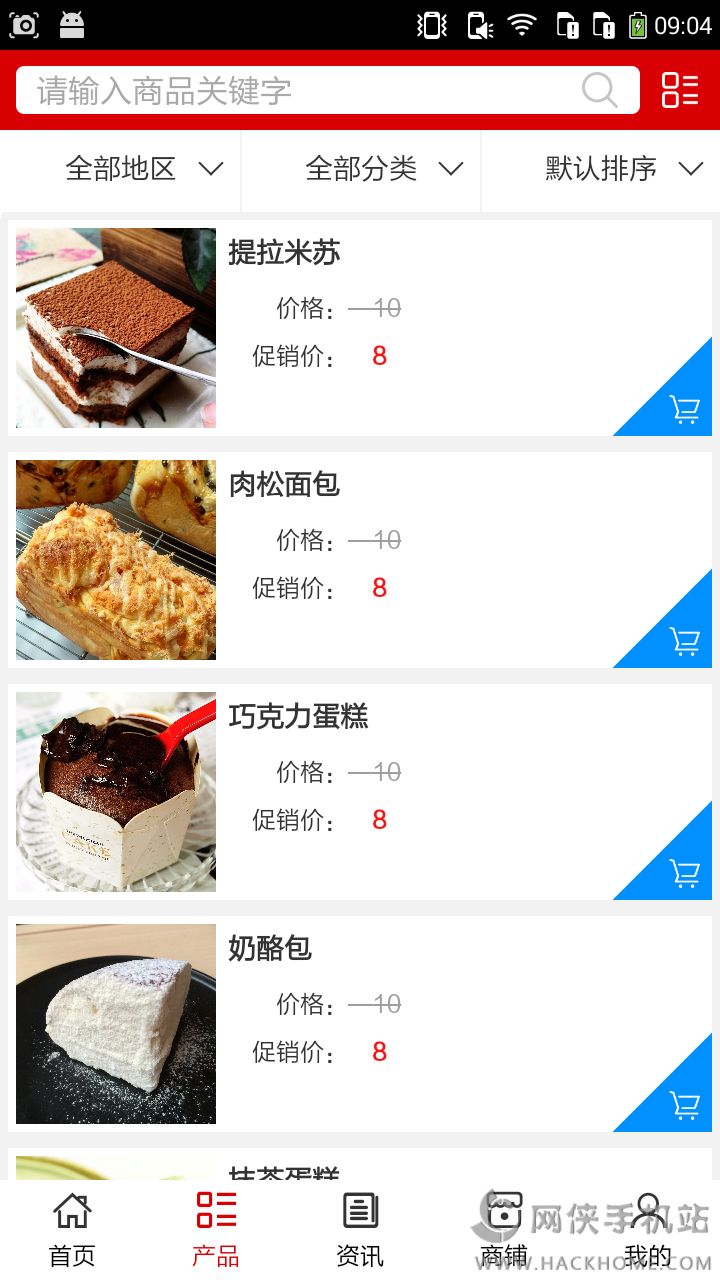
Task: Open the category grid icon beside search bar
Action: [x=679, y=91]
